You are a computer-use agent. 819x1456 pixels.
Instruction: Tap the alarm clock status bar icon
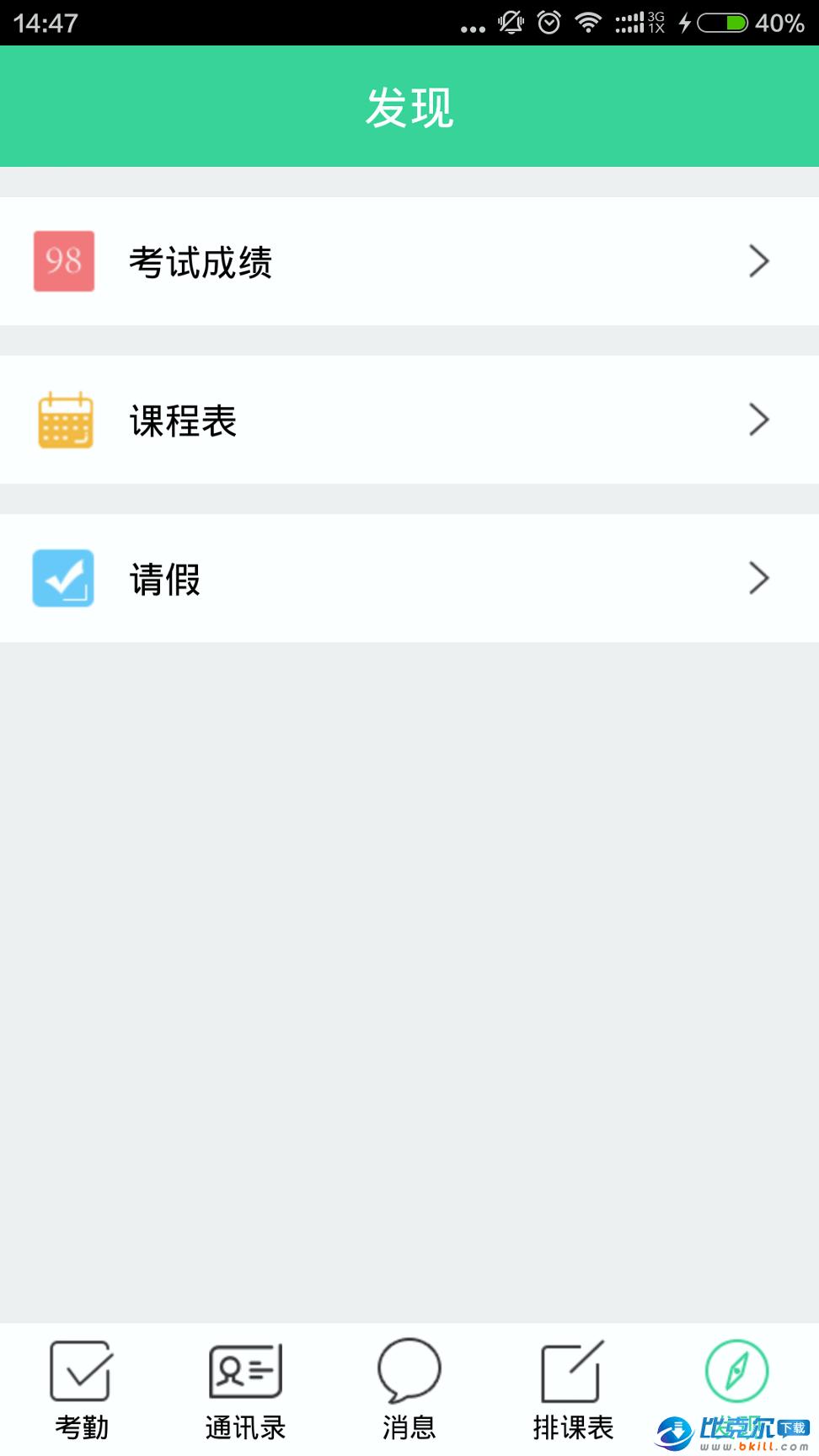pyautogui.click(x=550, y=24)
